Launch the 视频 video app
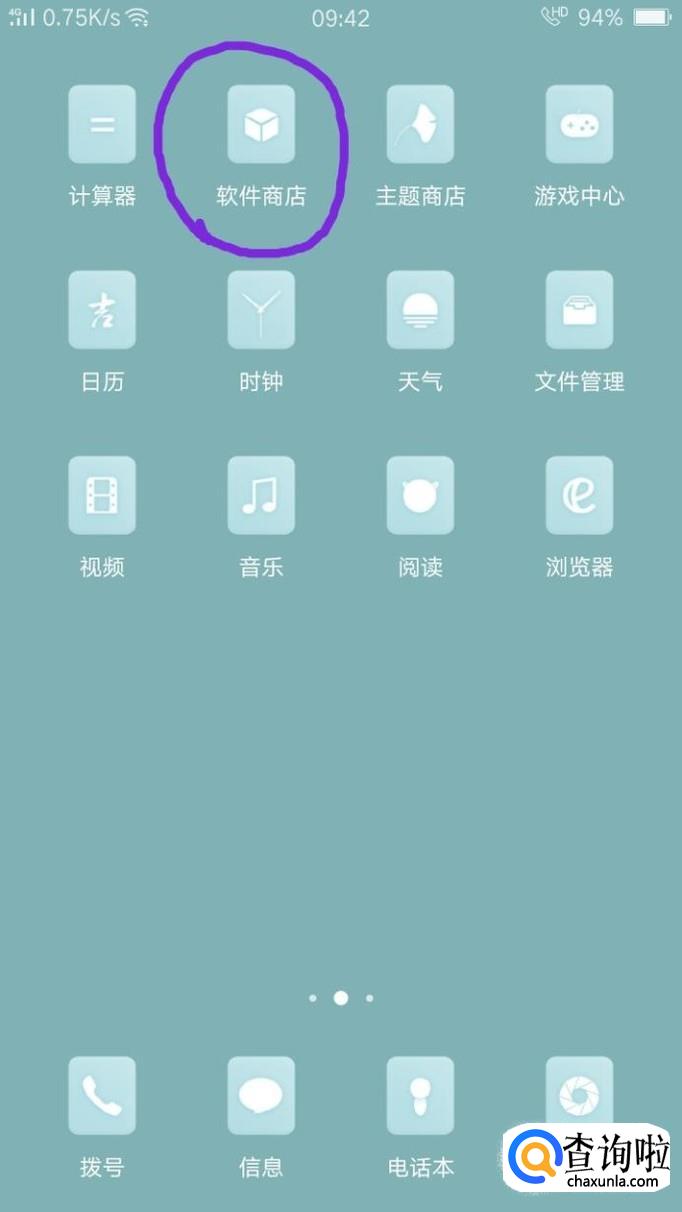The image size is (682, 1212). pos(102,496)
